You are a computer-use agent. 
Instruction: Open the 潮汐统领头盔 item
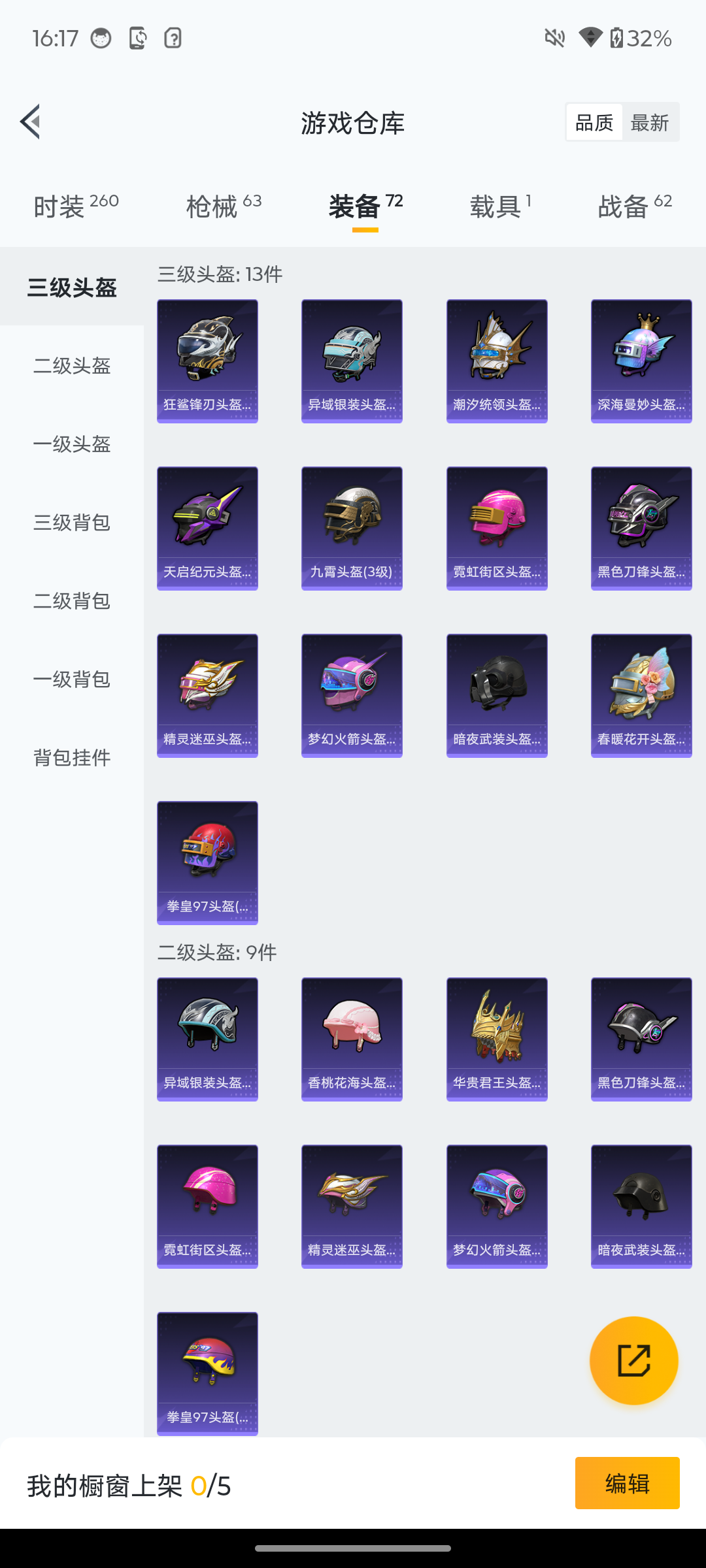point(497,361)
